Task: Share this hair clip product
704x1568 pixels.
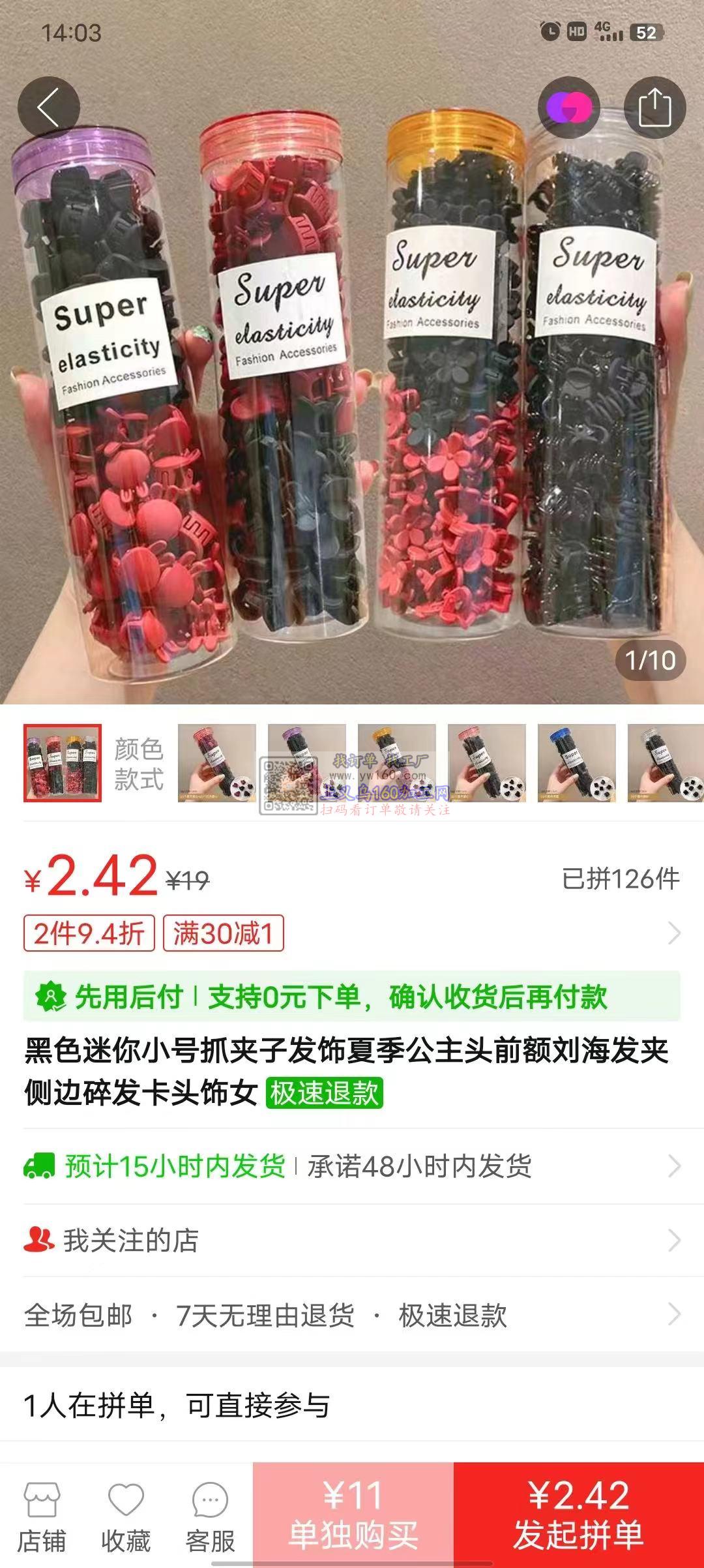Action: (x=654, y=108)
